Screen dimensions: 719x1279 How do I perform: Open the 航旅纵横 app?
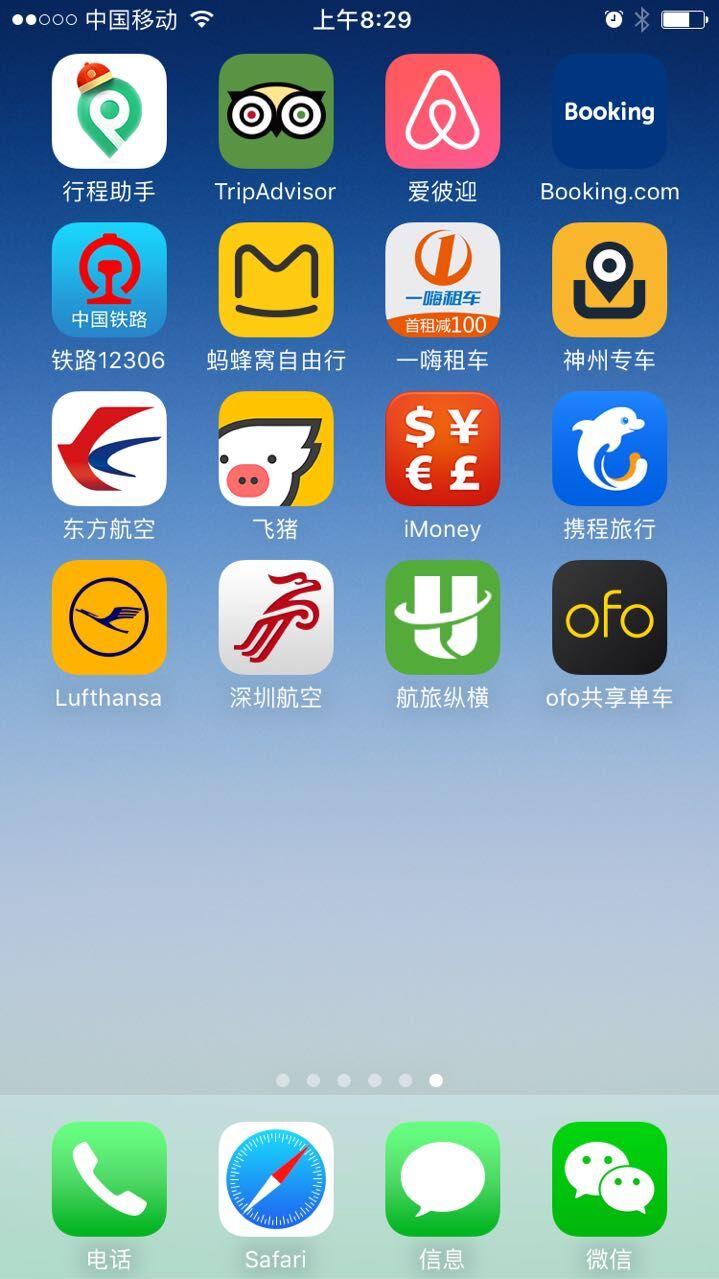point(442,617)
